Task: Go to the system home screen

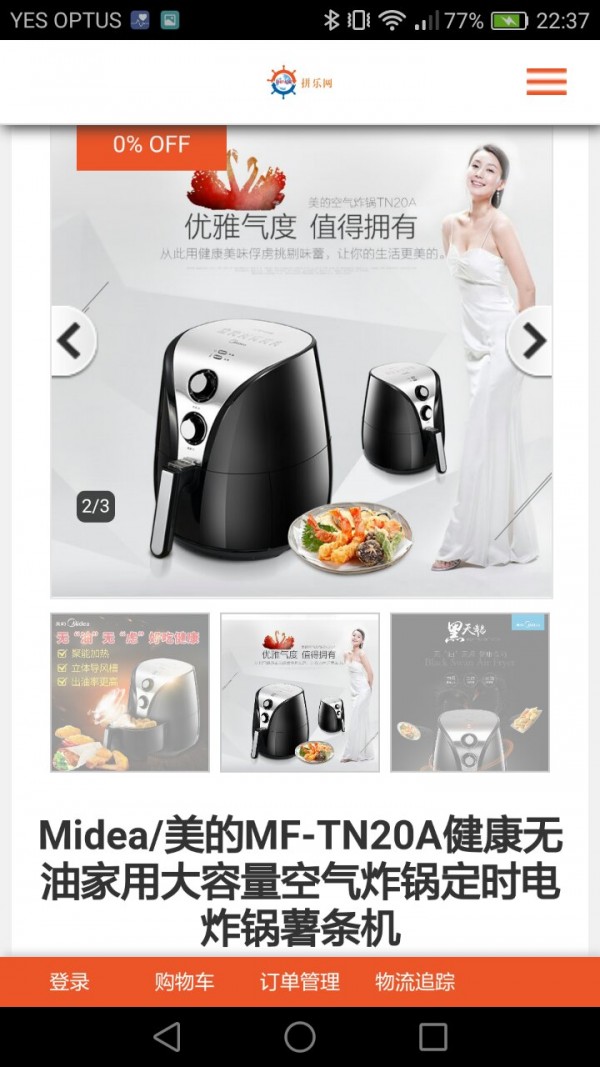Action: click(300, 1037)
